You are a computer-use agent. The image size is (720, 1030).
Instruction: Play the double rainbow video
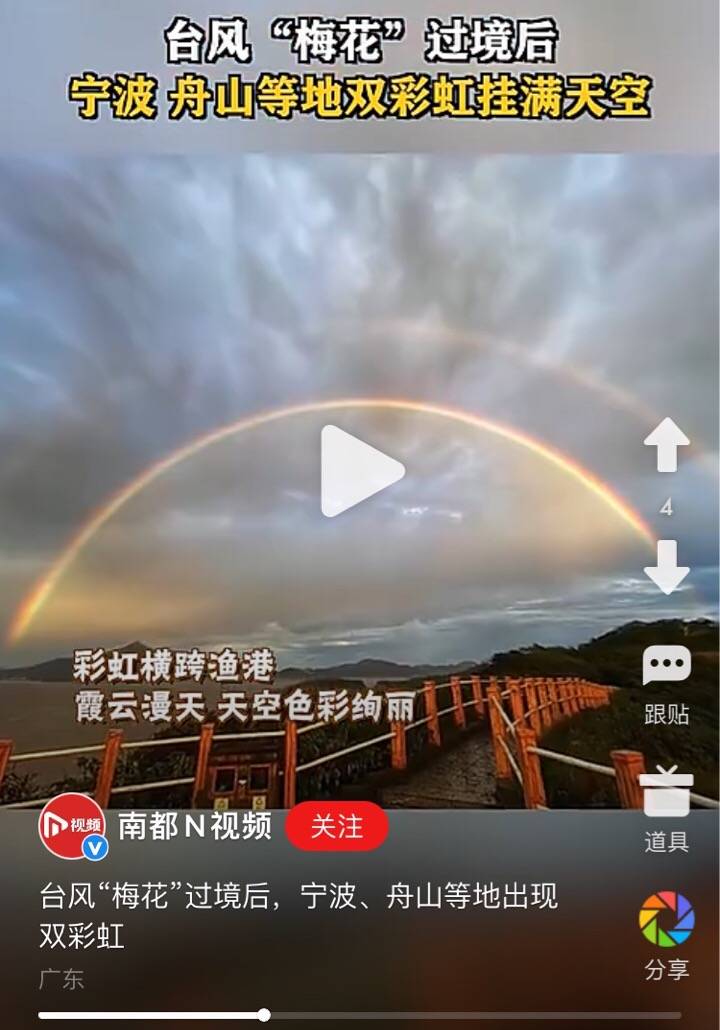(360, 470)
